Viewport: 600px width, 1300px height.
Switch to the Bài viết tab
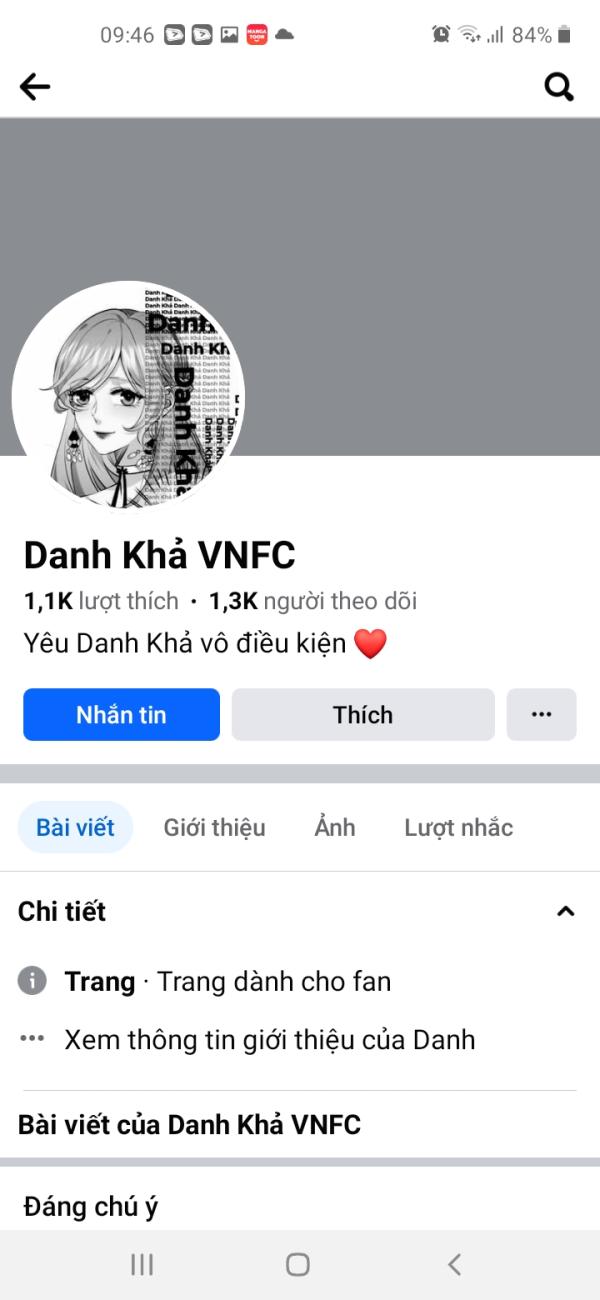coord(75,828)
